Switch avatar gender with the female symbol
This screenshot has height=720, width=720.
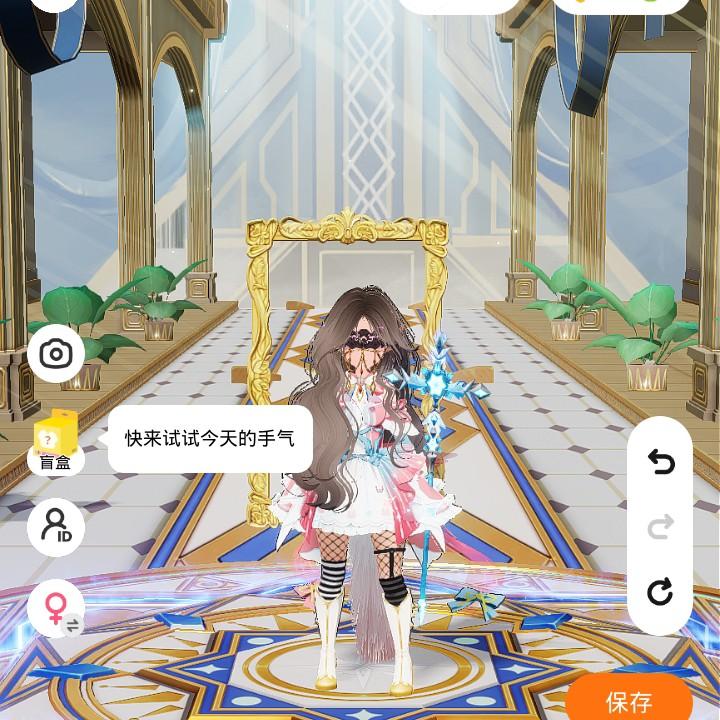tap(56, 608)
